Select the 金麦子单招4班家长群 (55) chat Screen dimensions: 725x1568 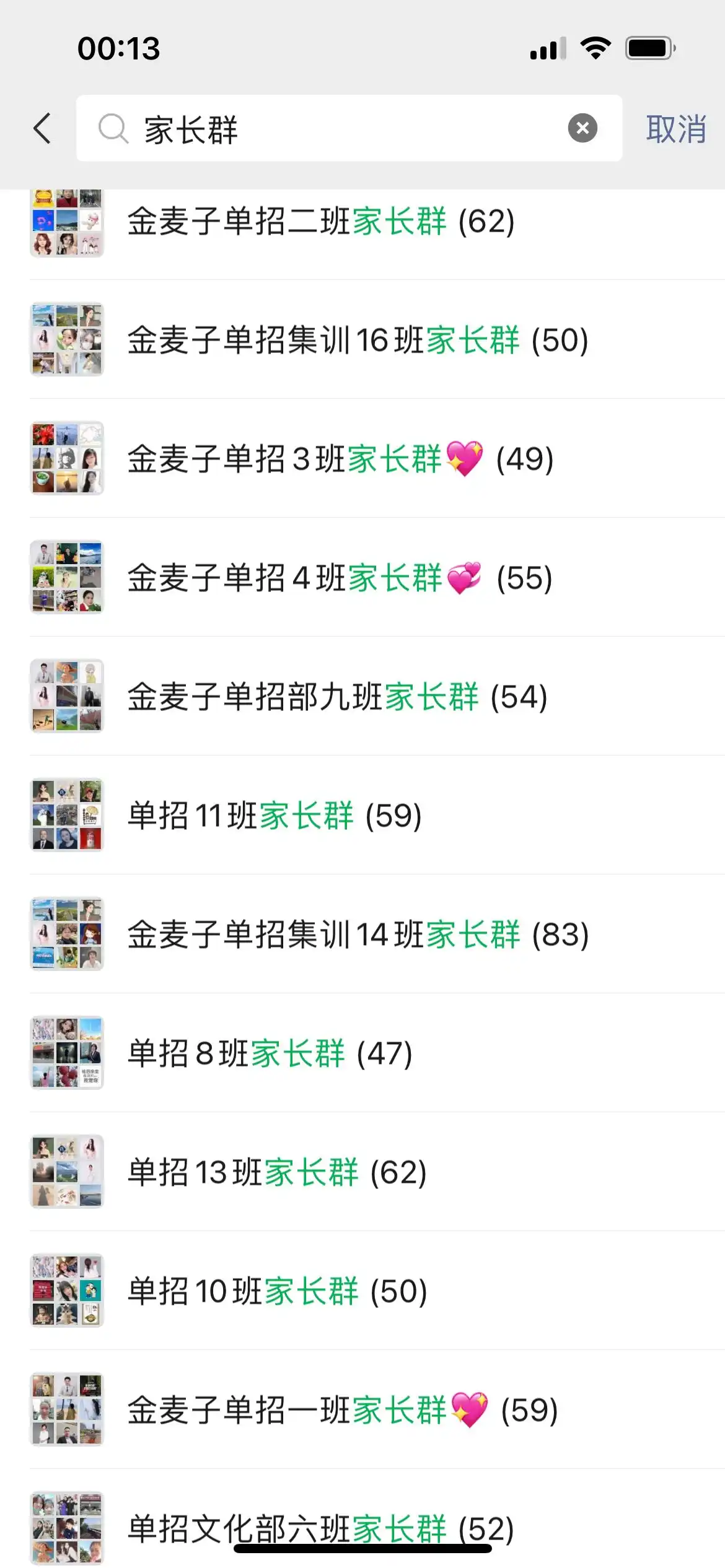click(340, 578)
